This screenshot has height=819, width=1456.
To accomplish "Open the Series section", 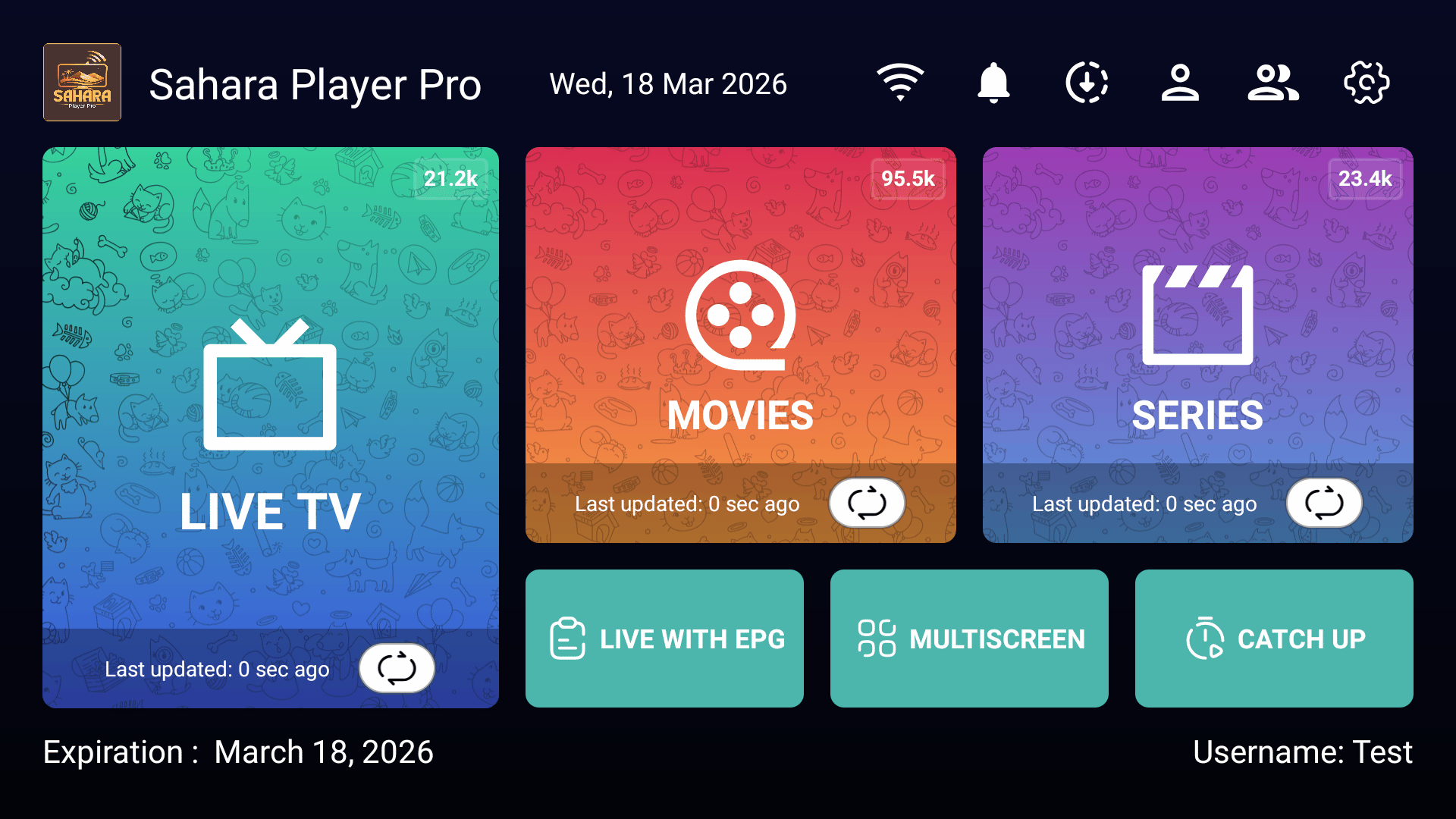I will click(1197, 334).
